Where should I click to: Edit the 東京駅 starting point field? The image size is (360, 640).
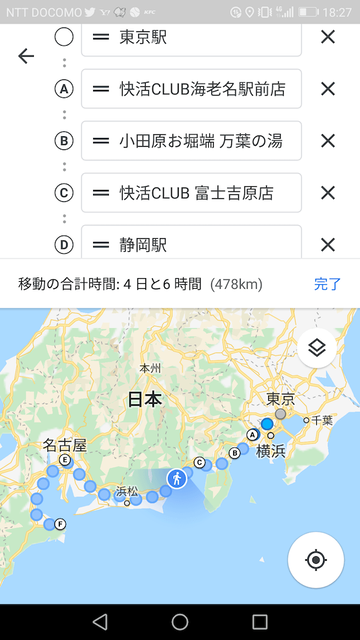[x=191, y=40]
